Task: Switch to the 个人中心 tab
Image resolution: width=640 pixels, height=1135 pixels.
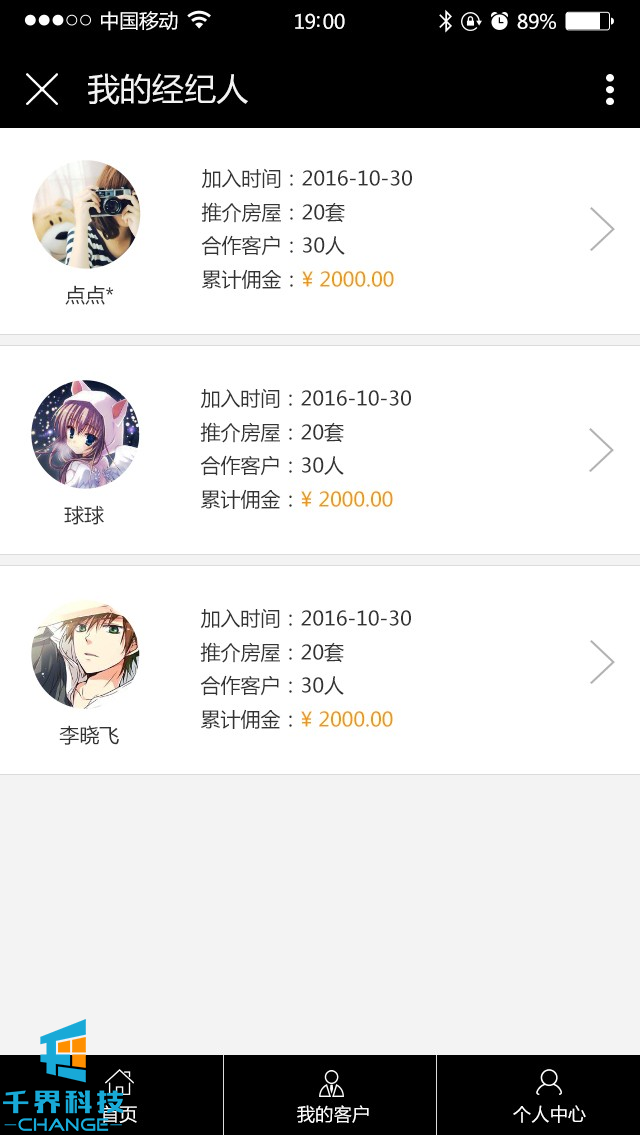Action: pyautogui.click(x=548, y=1095)
